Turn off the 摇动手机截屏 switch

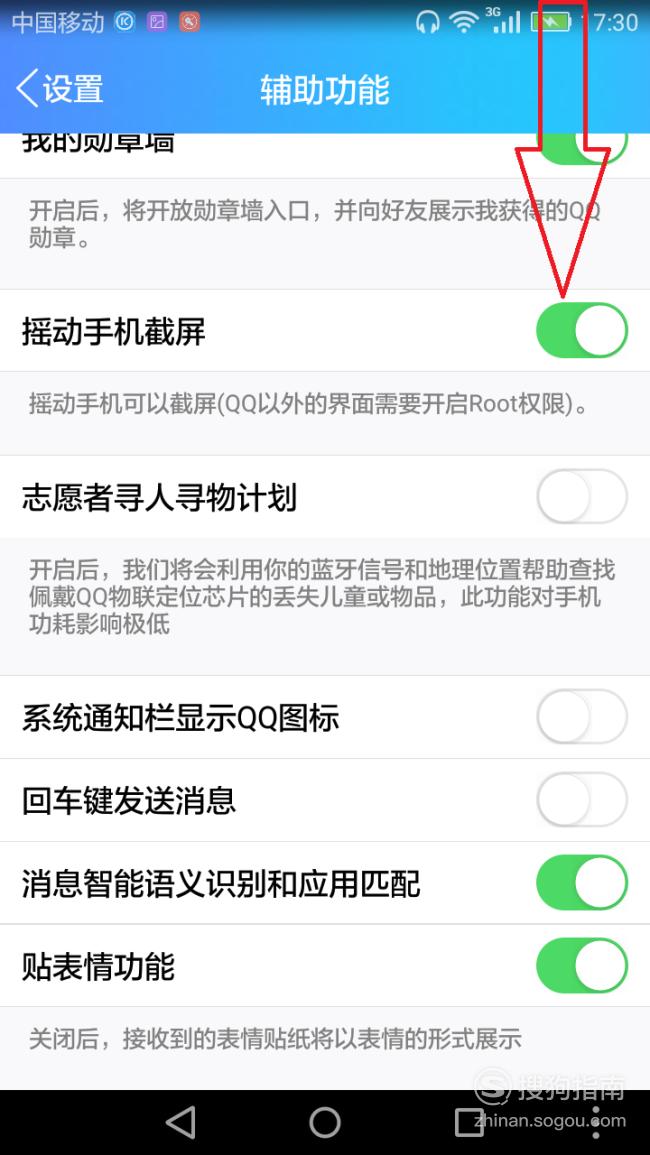pyautogui.click(x=581, y=331)
